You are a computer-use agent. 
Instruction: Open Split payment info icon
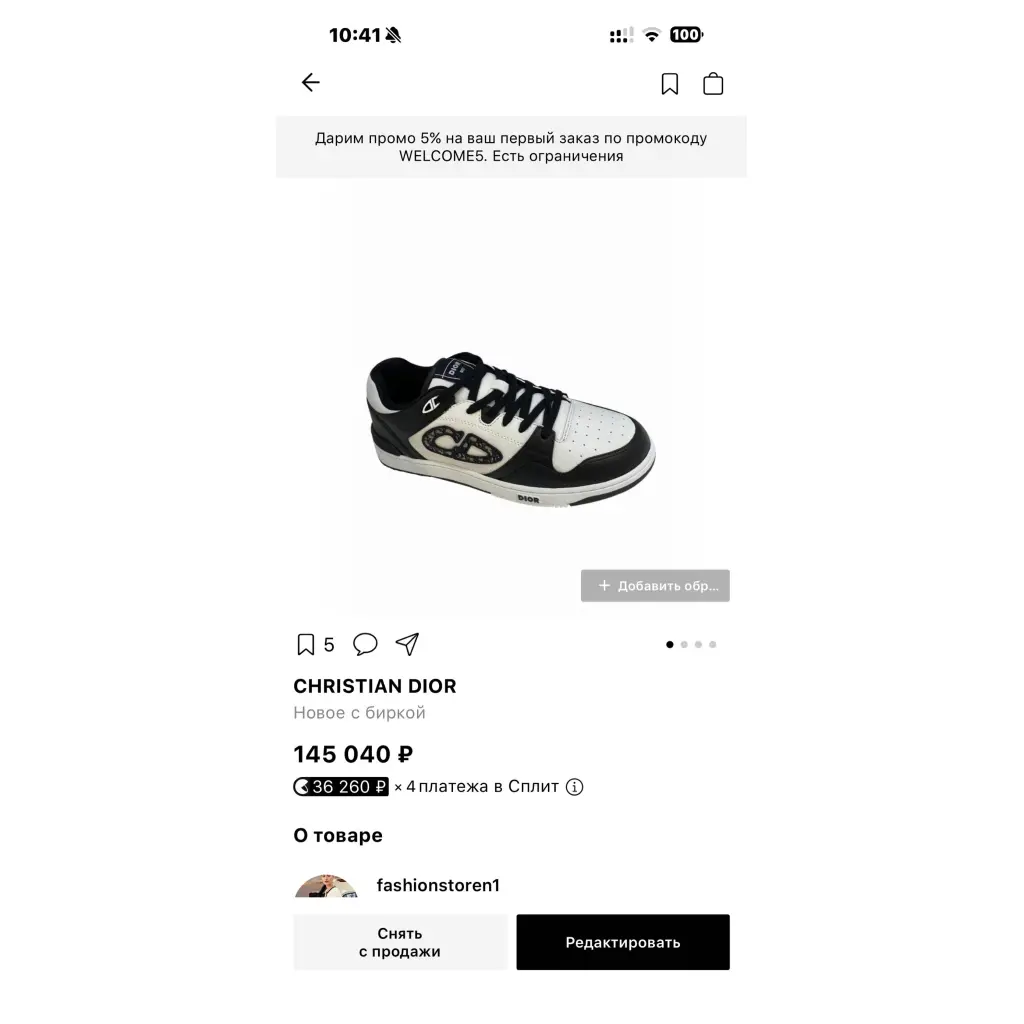point(574,787)
